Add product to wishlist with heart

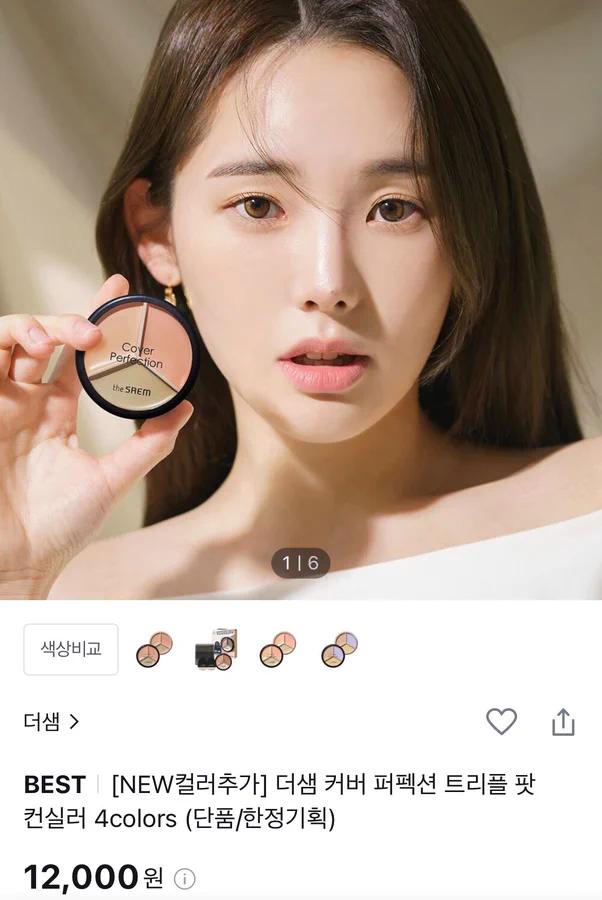coord(501,721)
